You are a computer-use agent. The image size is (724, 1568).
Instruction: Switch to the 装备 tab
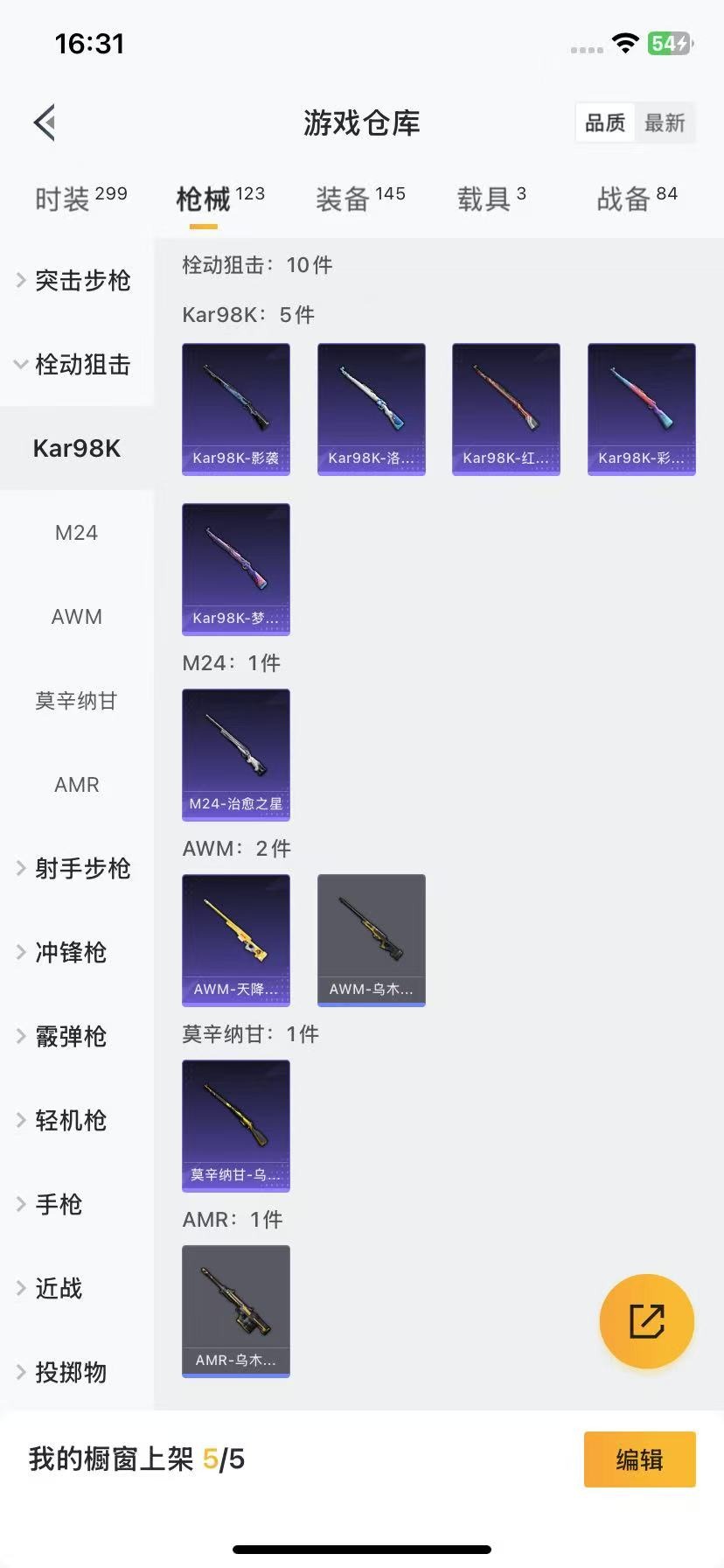359,199
